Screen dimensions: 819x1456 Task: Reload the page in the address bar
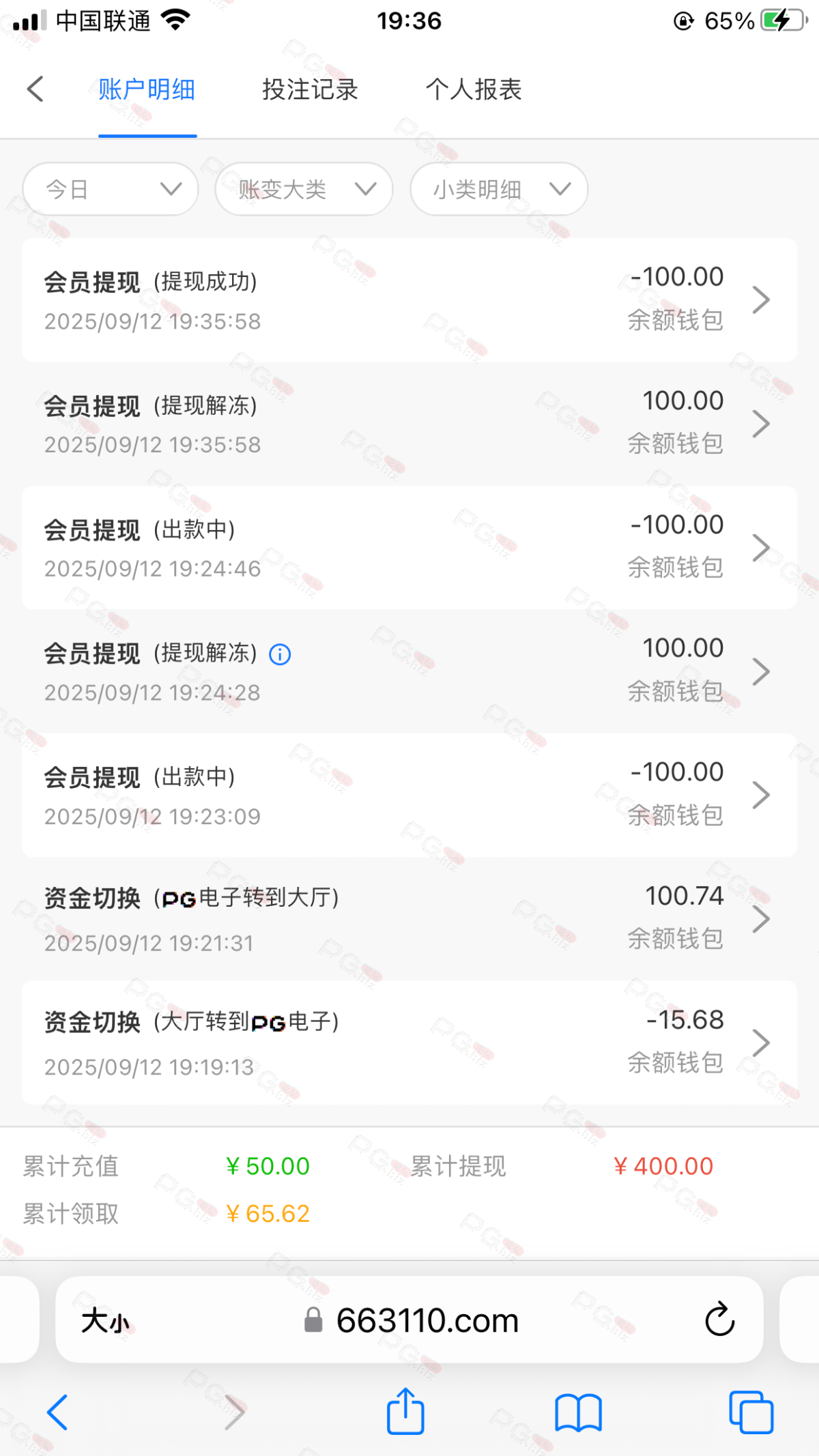point(719,1320)
